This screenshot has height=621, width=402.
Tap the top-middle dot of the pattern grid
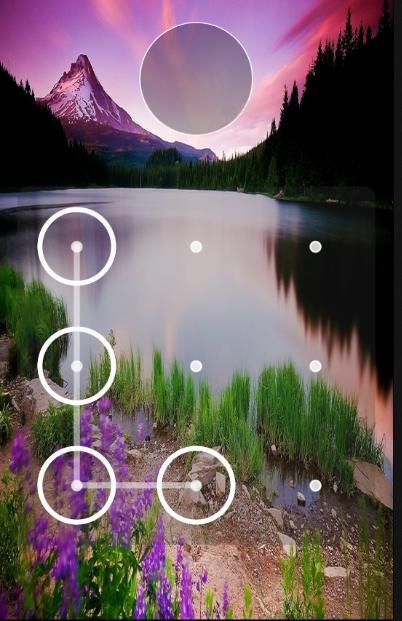click(x=196, y=247)
